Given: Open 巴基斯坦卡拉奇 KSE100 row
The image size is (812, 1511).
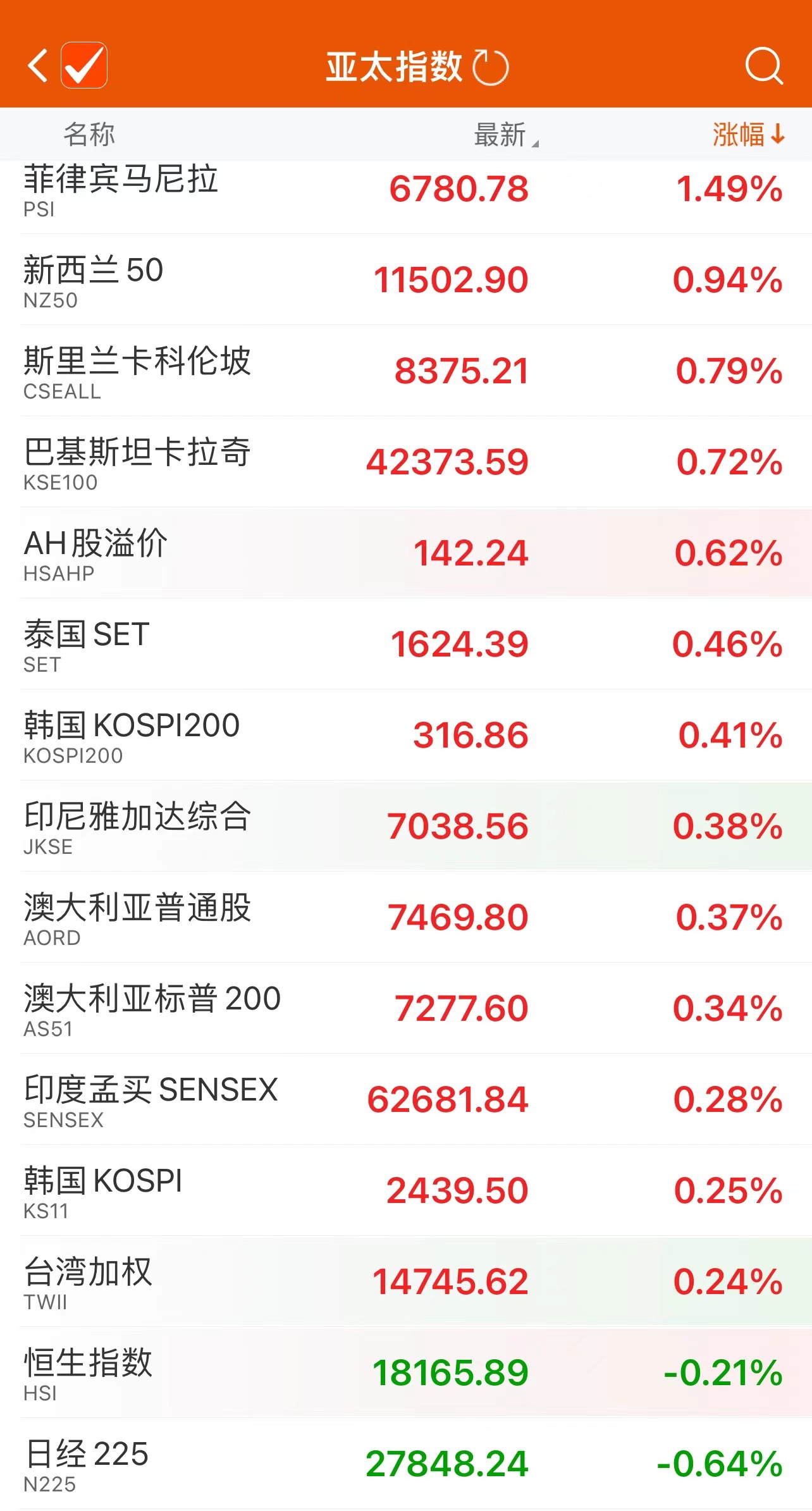Looking at the screenshot, I should click(406, 462).
